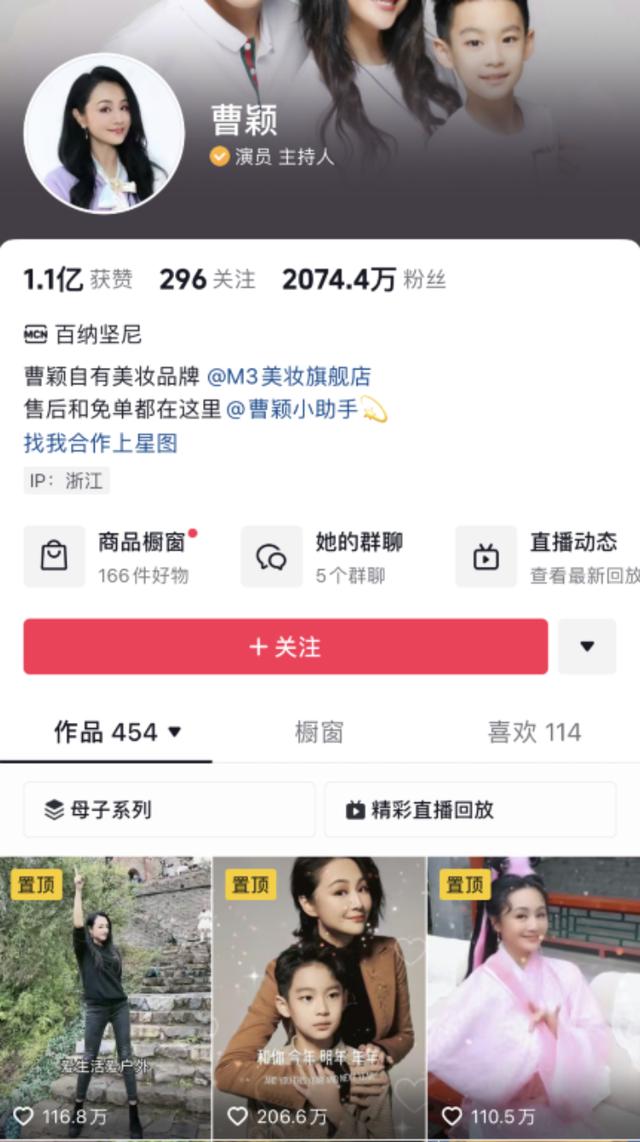Play the pinned video with 206.6万 likes

pyautogui.click(x=319, y=995)
